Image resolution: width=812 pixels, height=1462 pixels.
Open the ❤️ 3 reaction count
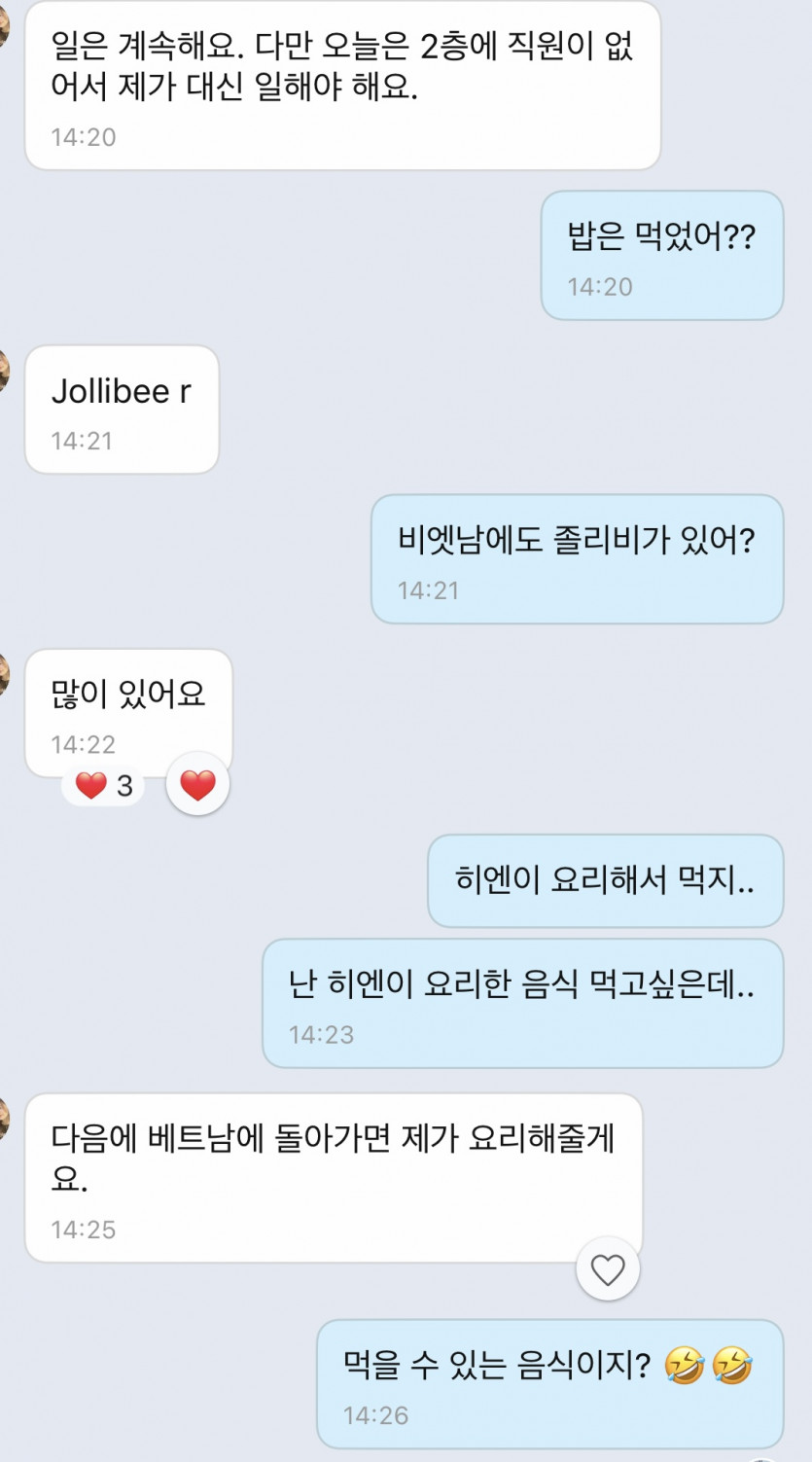click(x=104, y=785)
